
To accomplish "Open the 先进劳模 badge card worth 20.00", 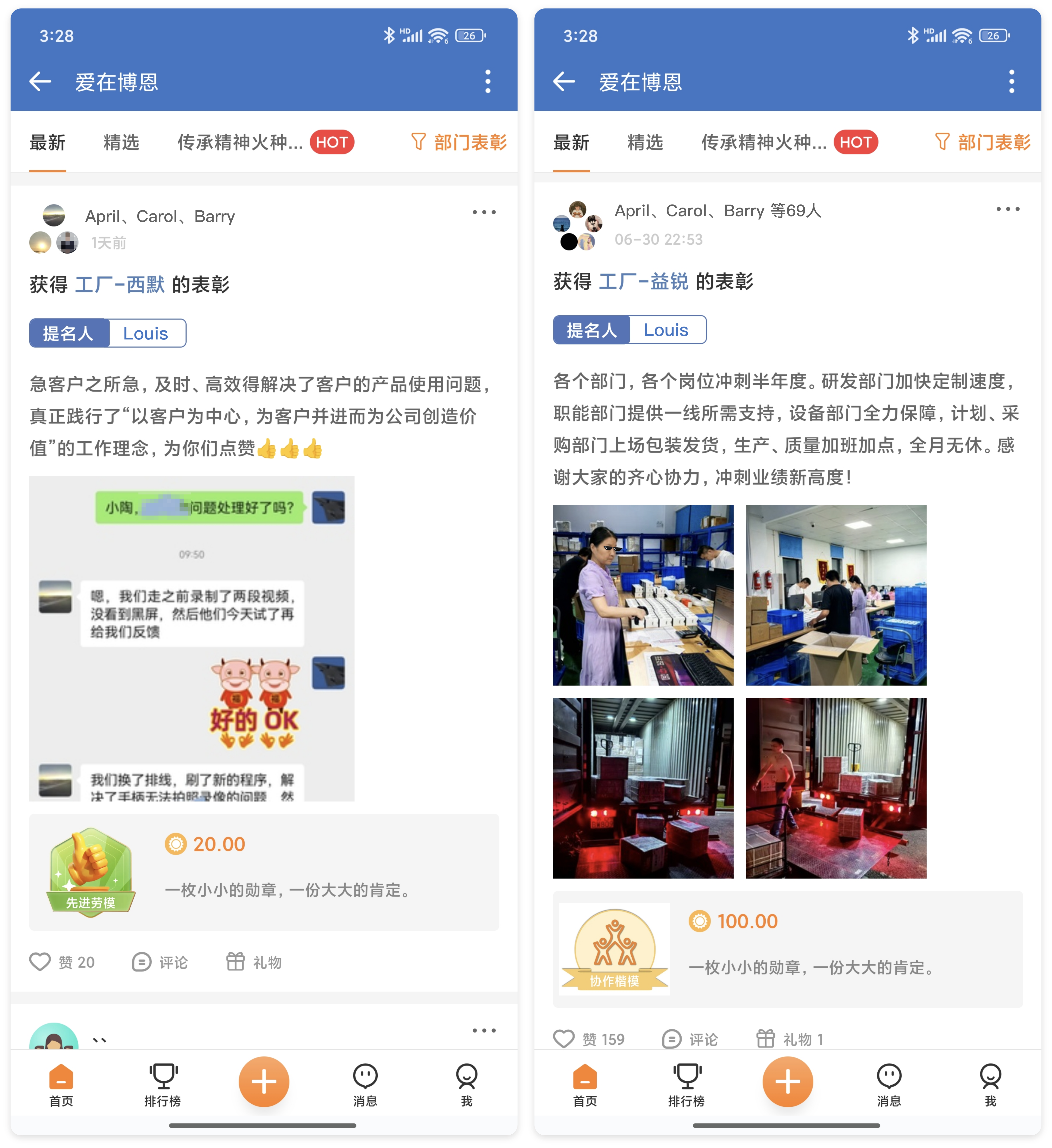I will (x=264, y=872).
